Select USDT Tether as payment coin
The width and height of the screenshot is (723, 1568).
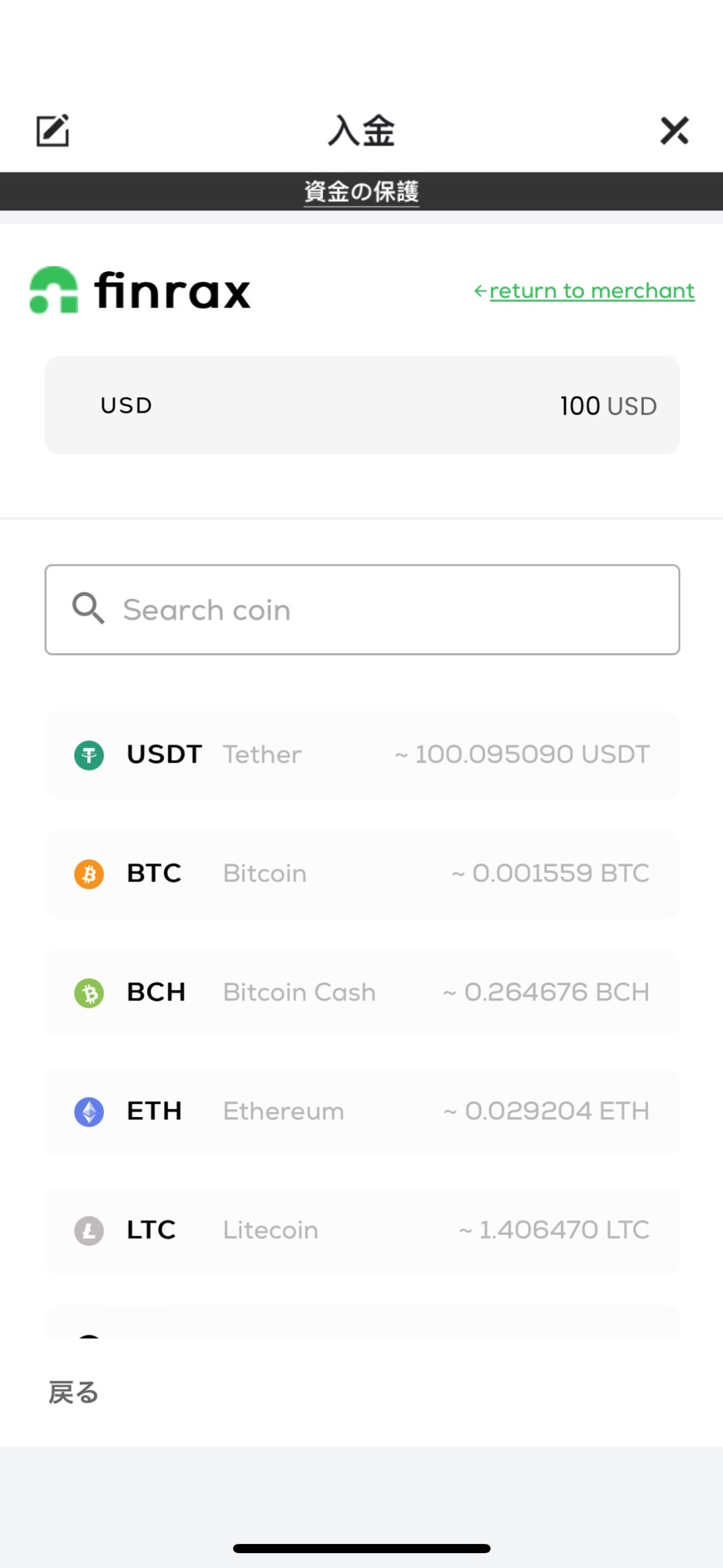point(362,754)
